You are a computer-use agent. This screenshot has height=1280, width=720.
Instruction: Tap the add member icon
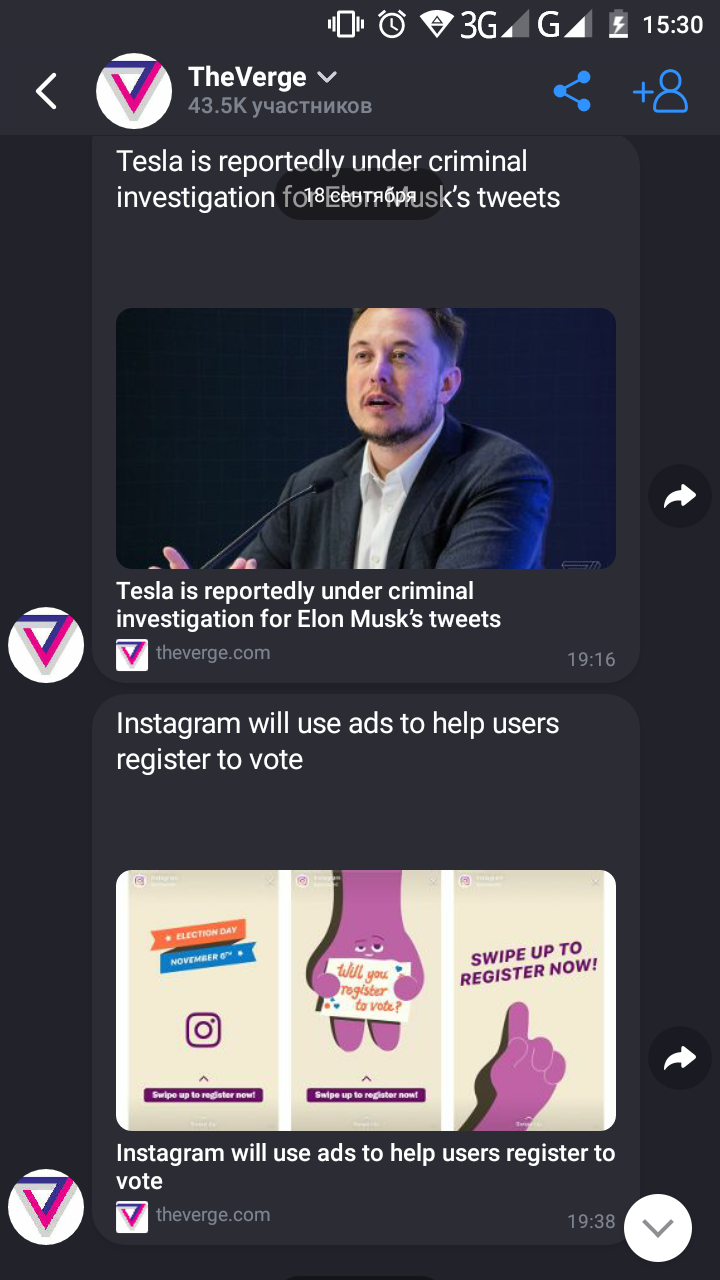pos(661,92)
